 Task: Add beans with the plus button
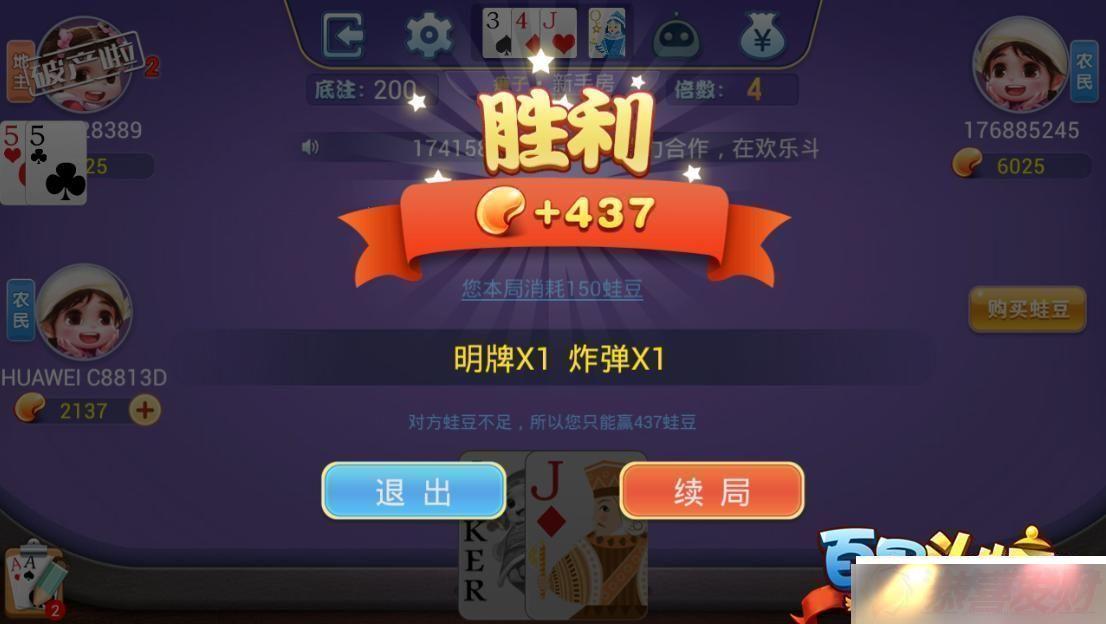coord(145,410)
